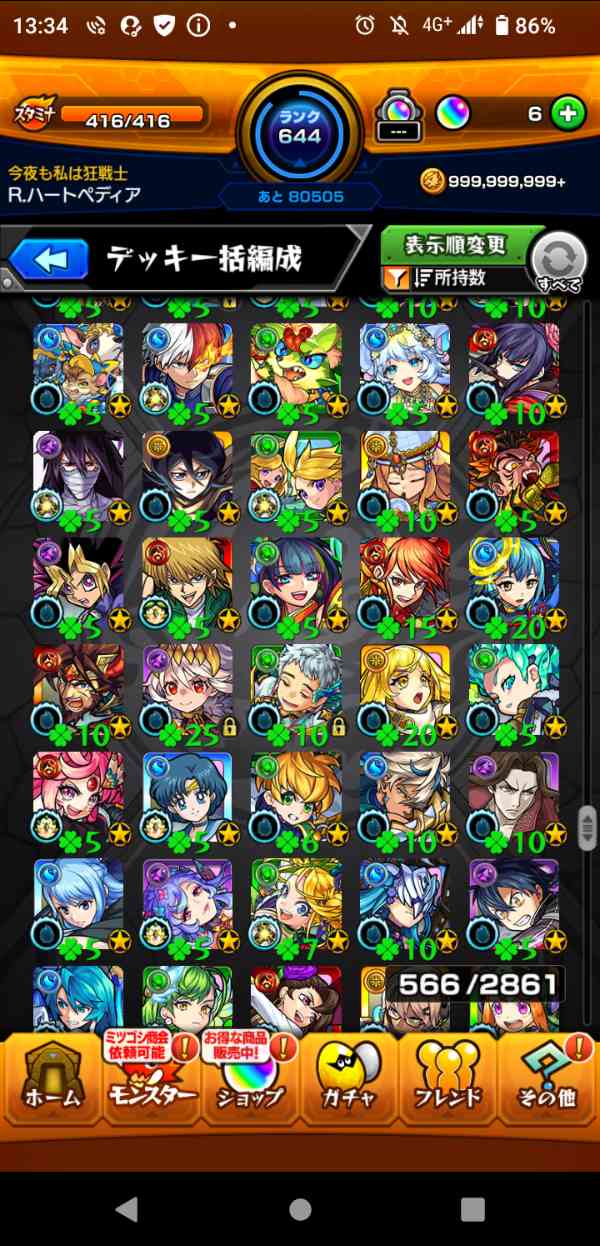
Task: Switch to the モンスター tab
Action: click(x=150, y=1081)
